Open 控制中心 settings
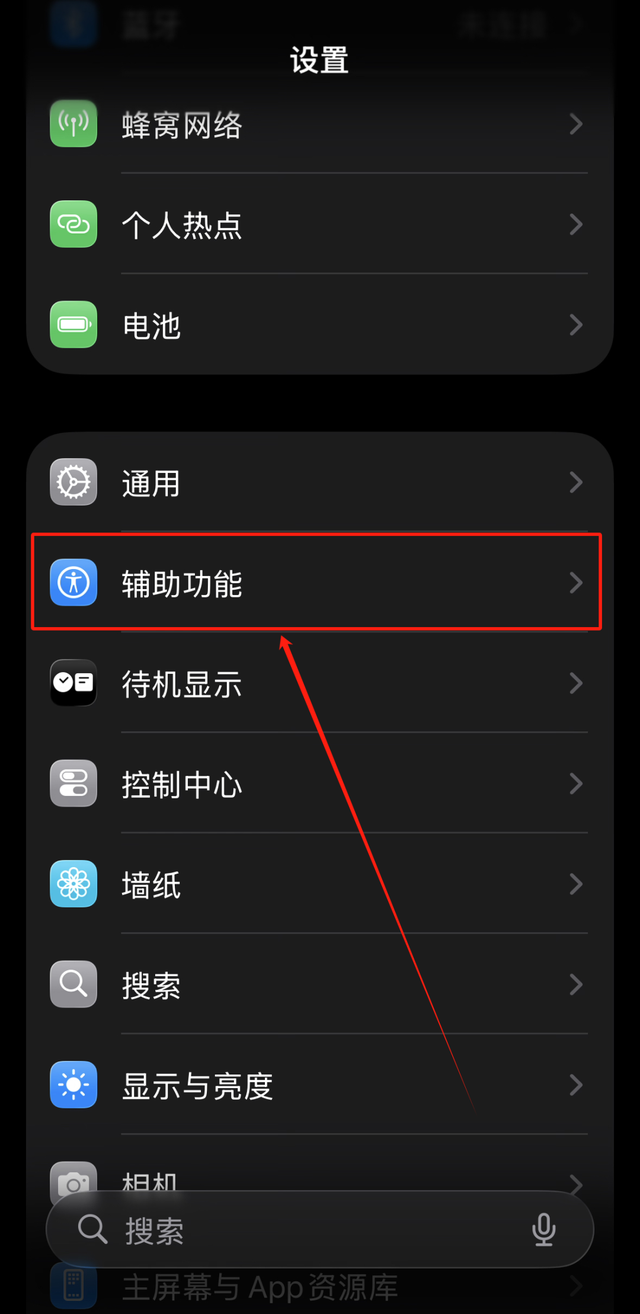 coord(320,784)
